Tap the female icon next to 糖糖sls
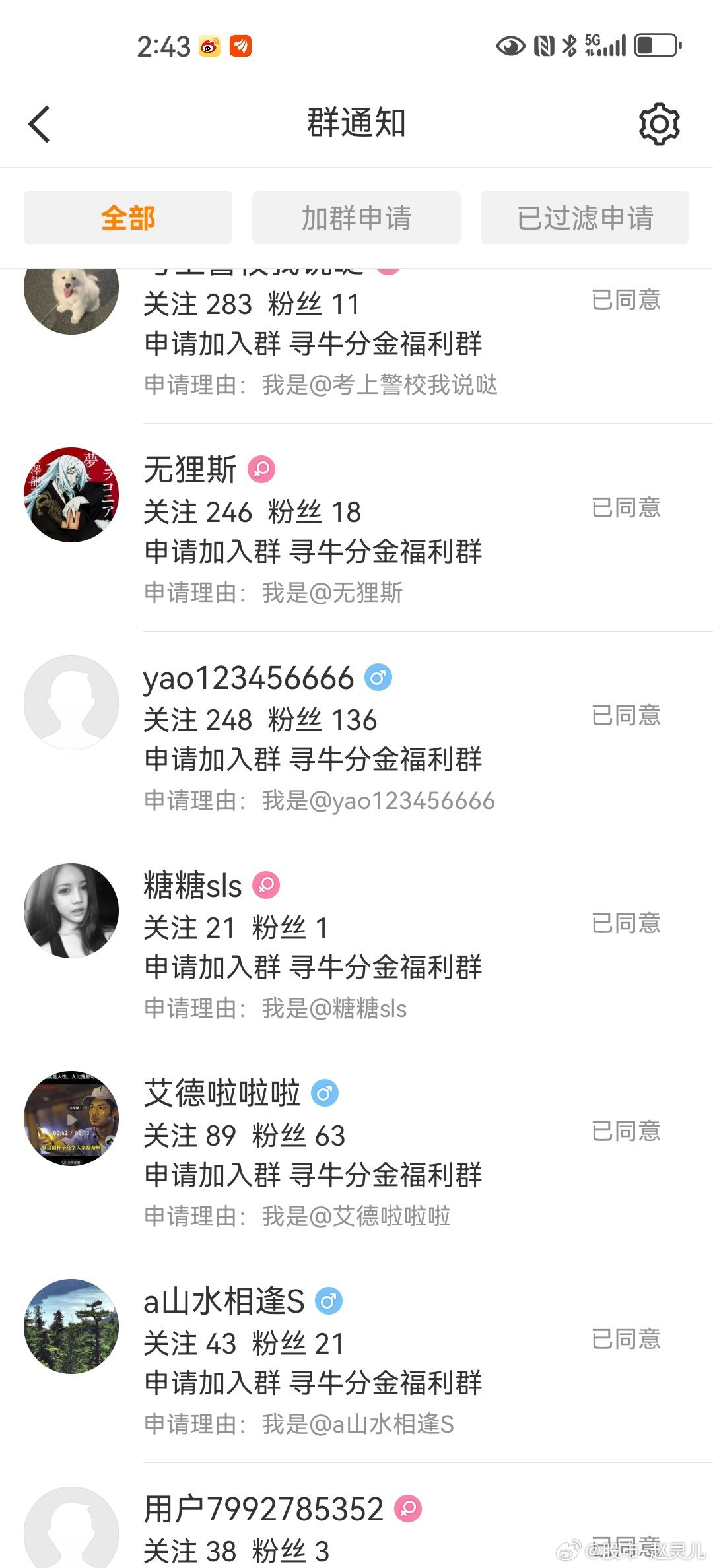 267,886
